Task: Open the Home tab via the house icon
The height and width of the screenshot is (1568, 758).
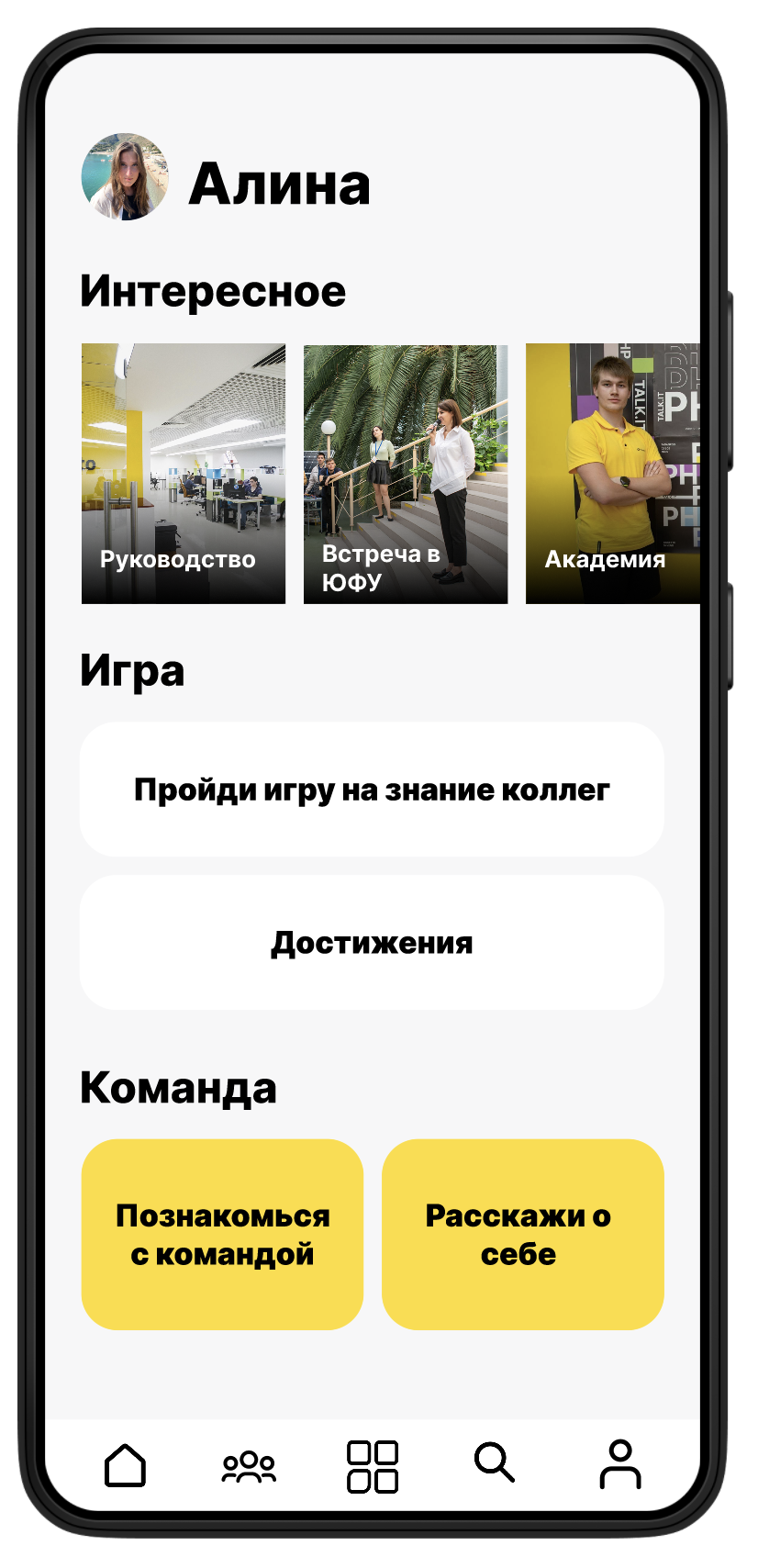Action: tap(127, 1466)
